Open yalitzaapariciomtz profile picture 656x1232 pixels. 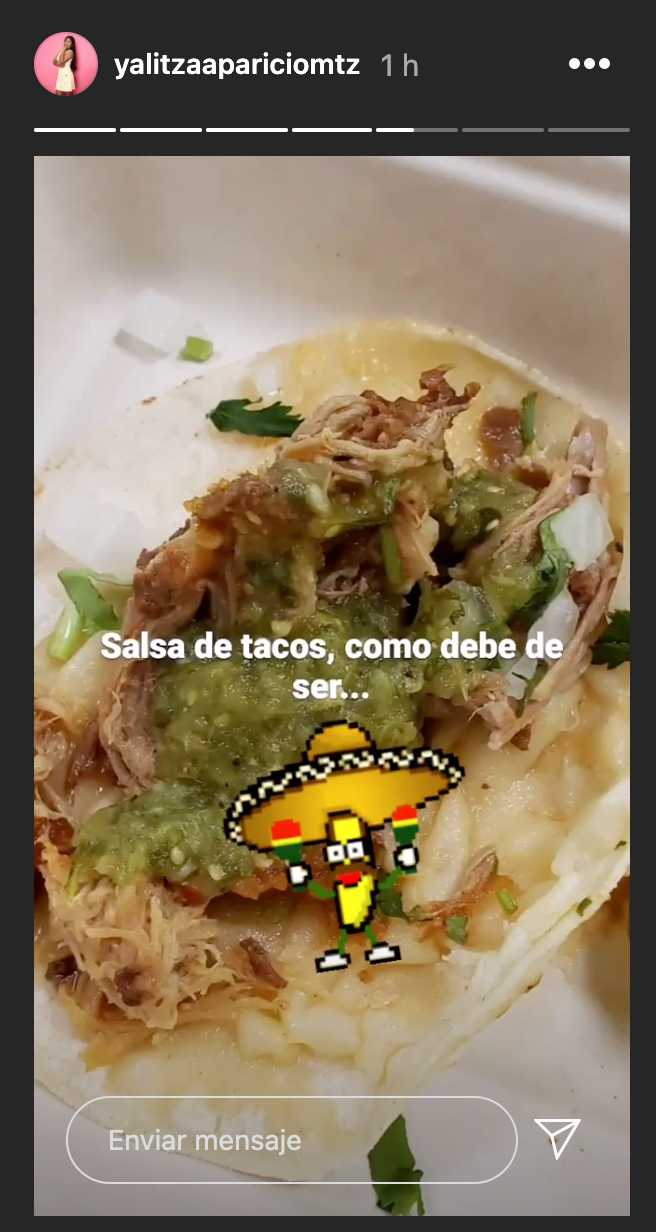(x=65, y=64)
